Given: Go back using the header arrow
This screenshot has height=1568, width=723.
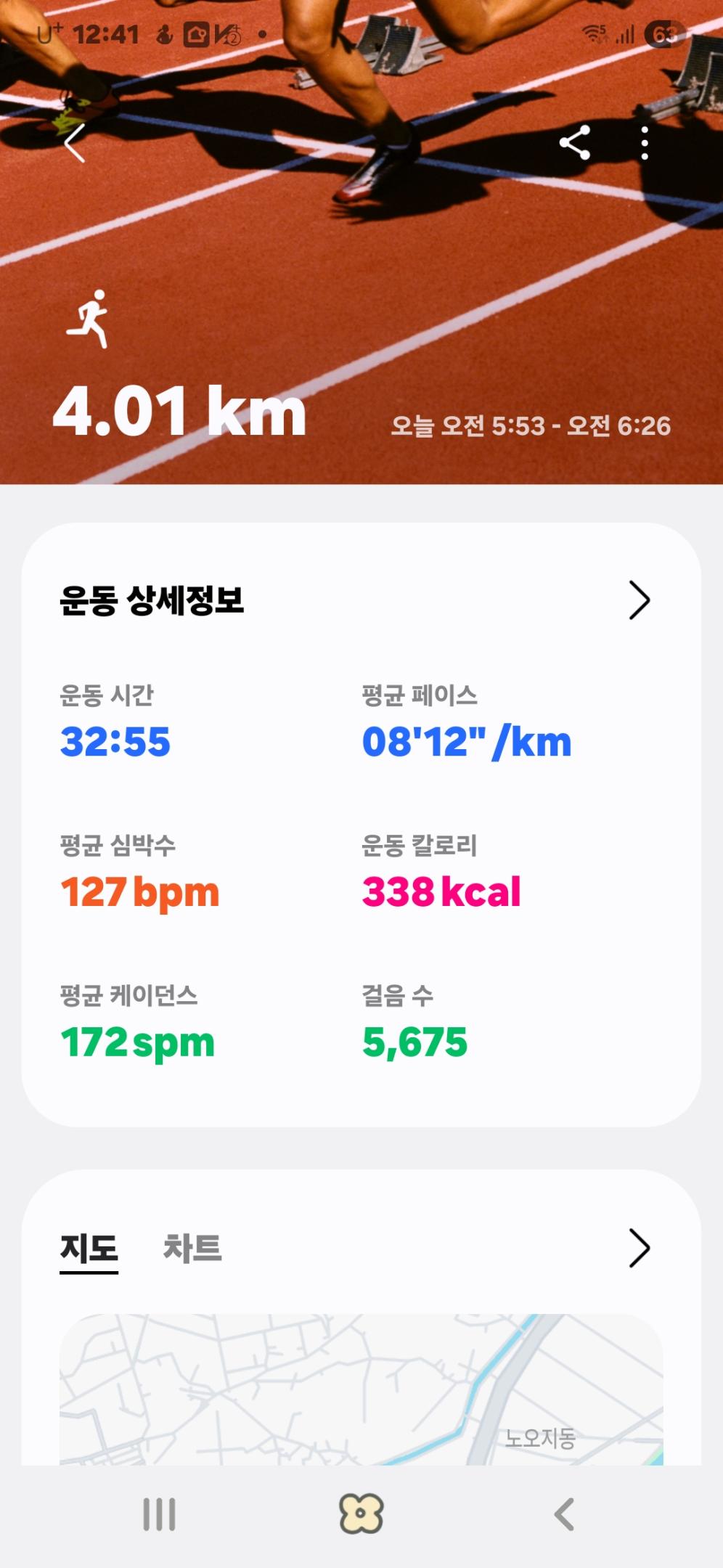Looking at the screenshot, I should pos(75,143).
